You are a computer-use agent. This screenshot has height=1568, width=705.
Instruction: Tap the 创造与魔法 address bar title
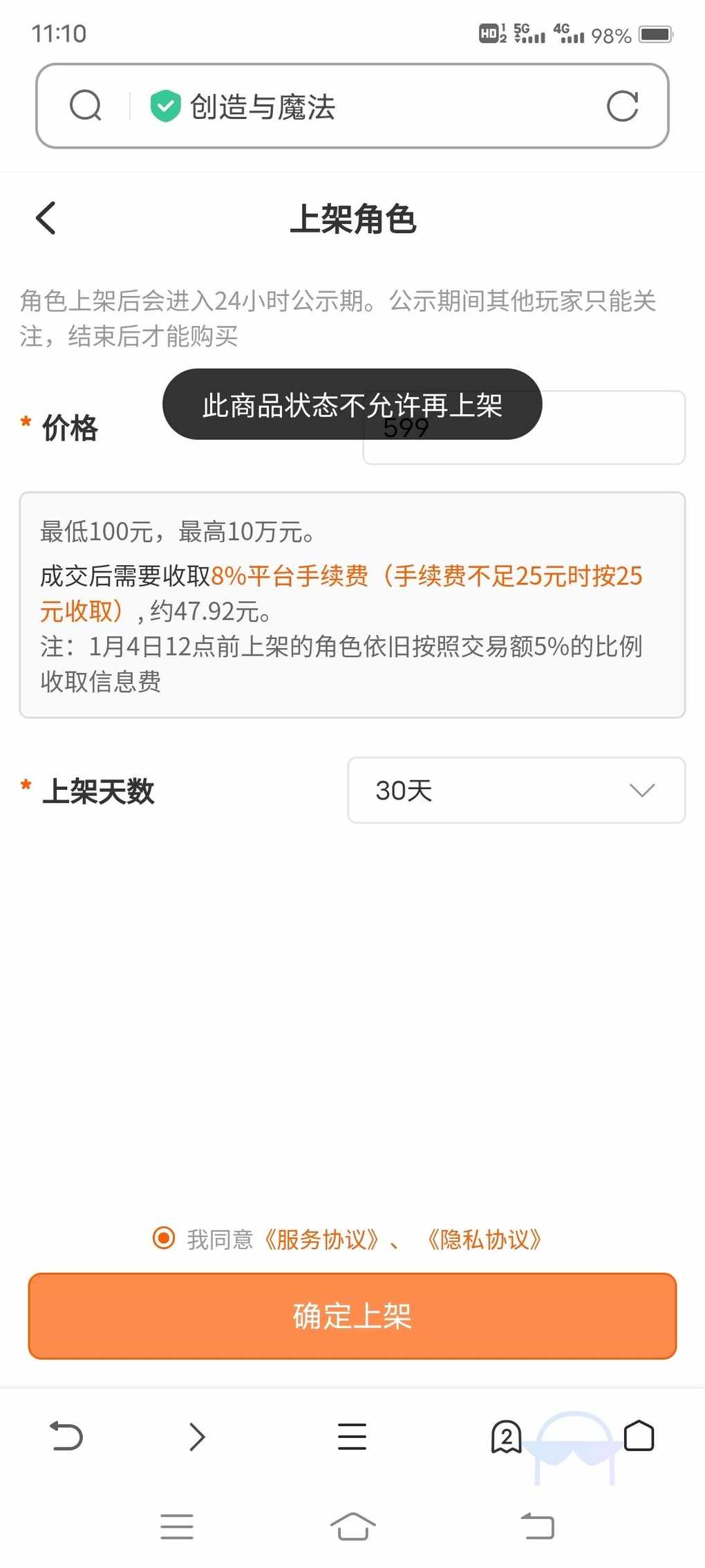pyautogui.click(x=263, y=107)
